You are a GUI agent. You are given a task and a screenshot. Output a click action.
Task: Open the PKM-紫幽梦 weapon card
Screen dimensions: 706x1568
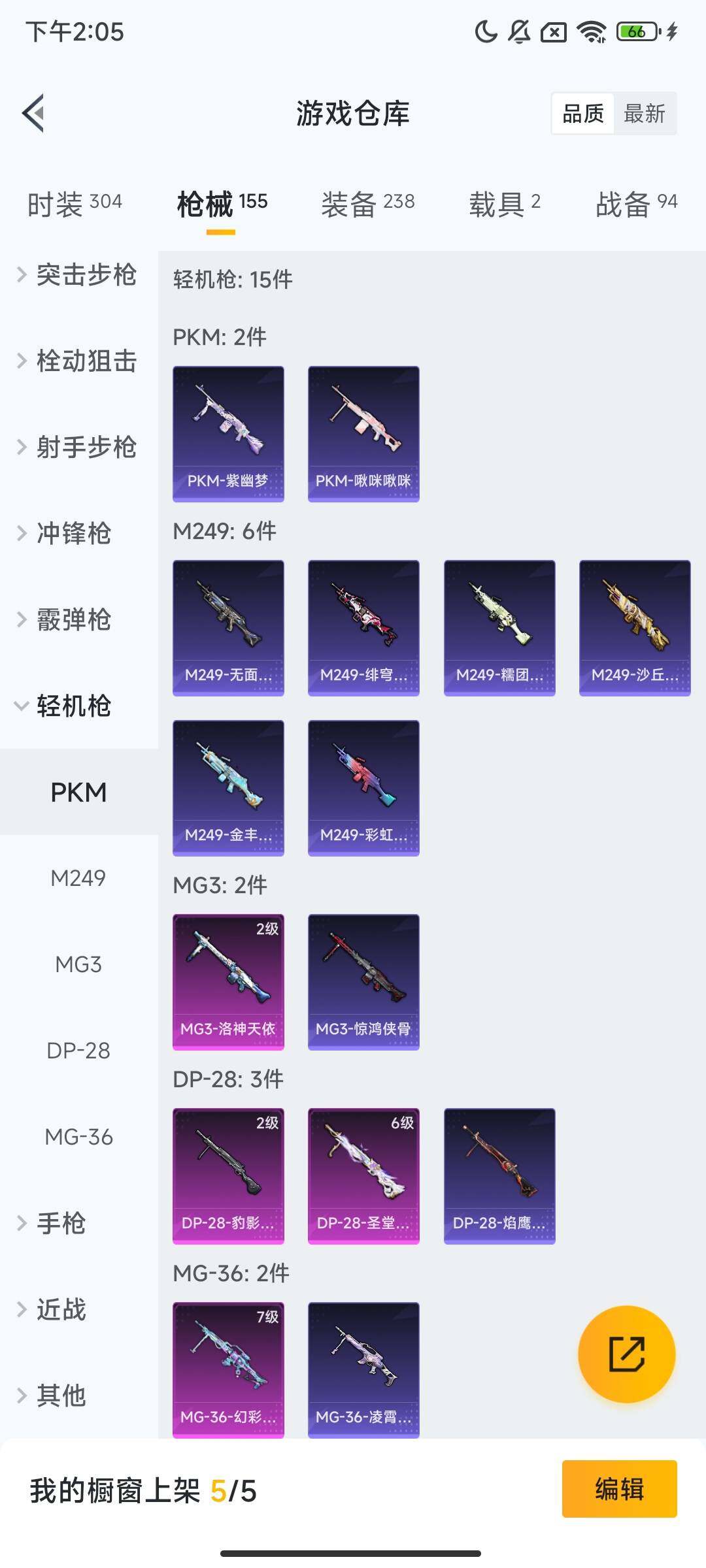tap(228, 433)
